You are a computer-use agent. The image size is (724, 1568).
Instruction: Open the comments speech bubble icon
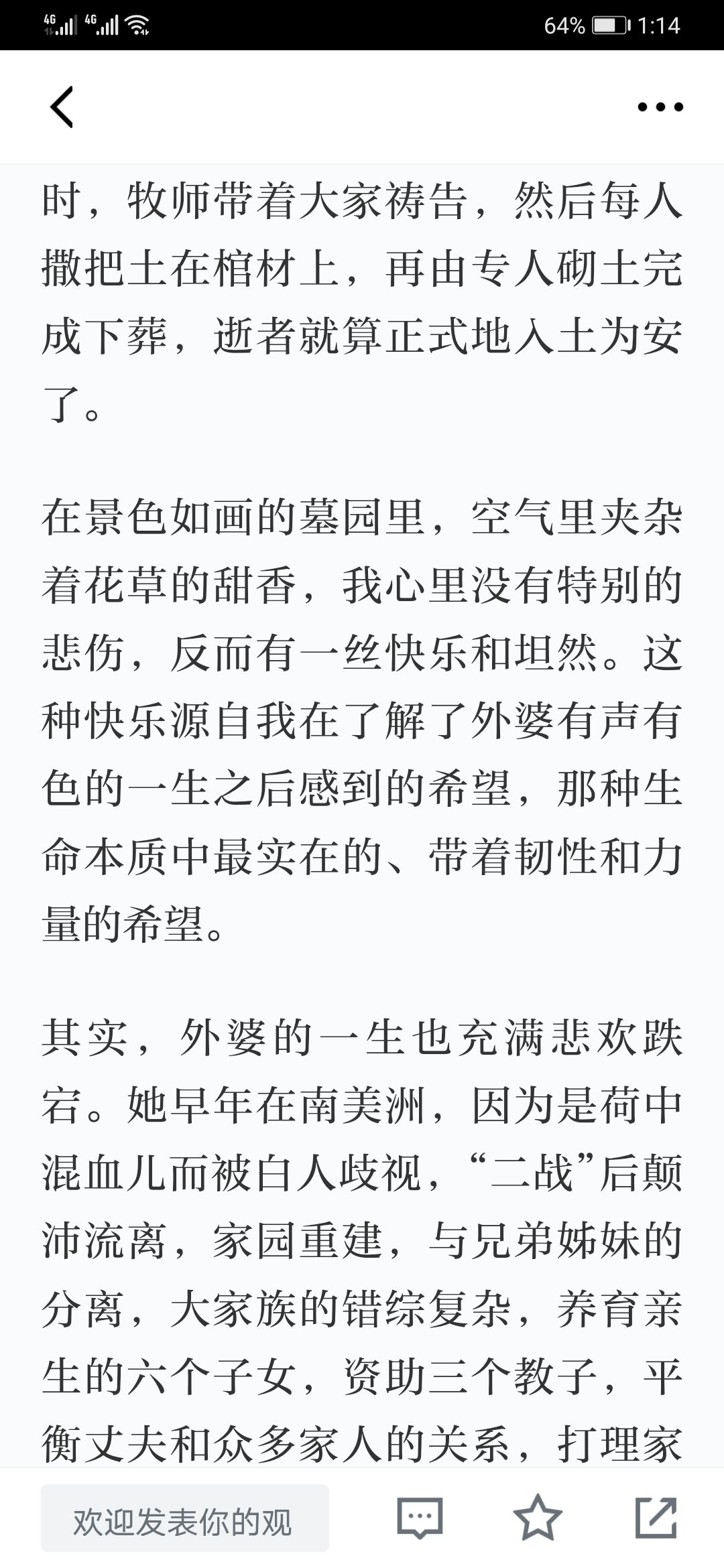click(x=420, y=1518)
